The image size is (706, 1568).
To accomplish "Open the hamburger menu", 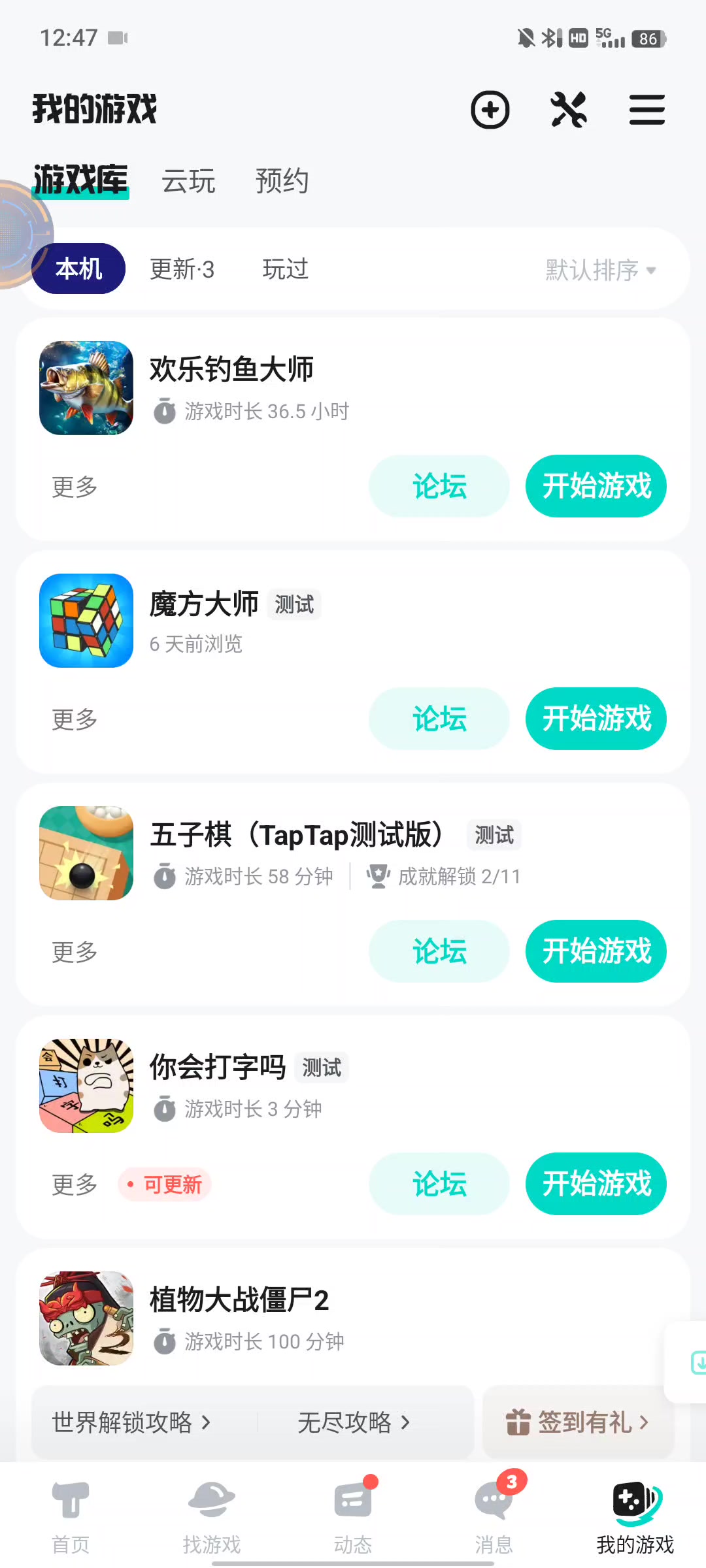I will [x=647, y=110].
